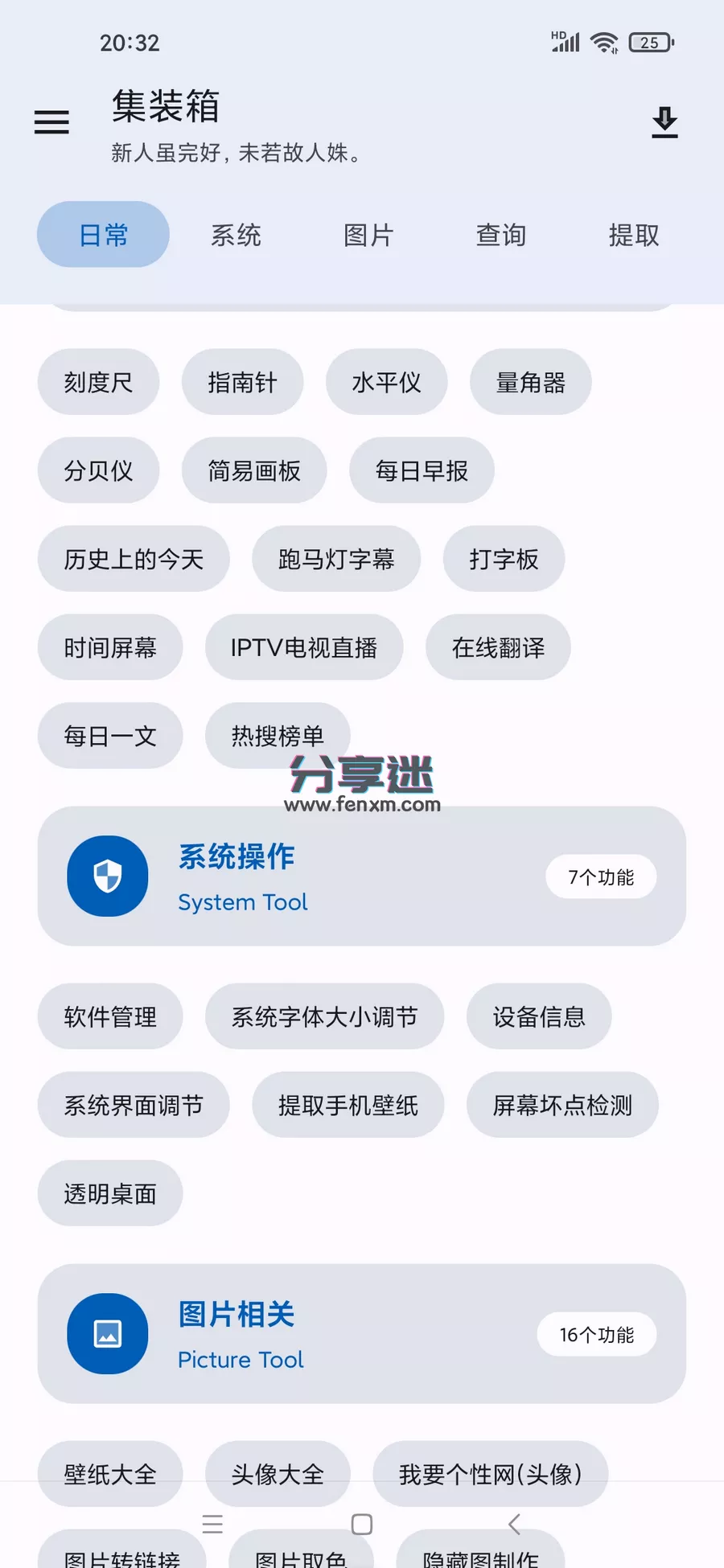724x1568 pixels.
Task: Switch to the 系统 tab
Action: click(x=237, y=235)
